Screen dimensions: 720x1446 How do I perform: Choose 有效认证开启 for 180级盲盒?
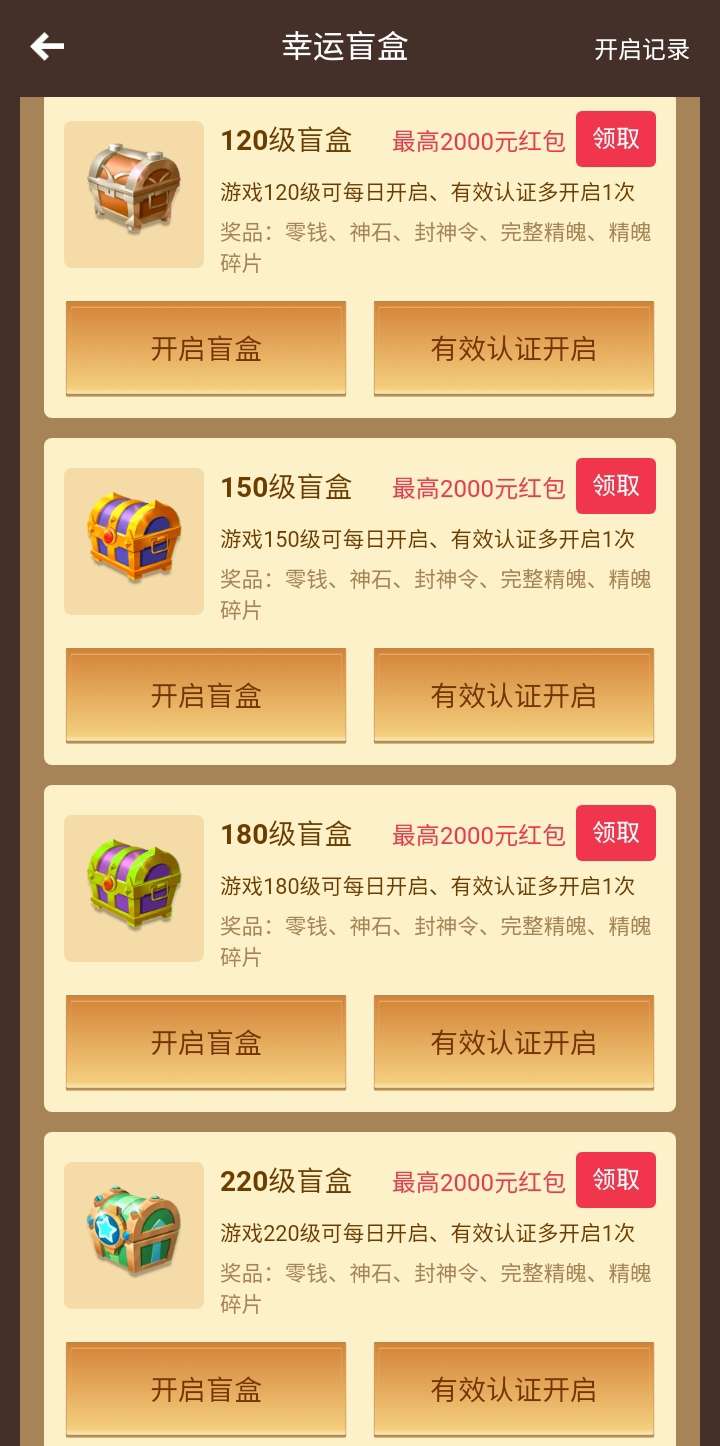point(513,1042)
